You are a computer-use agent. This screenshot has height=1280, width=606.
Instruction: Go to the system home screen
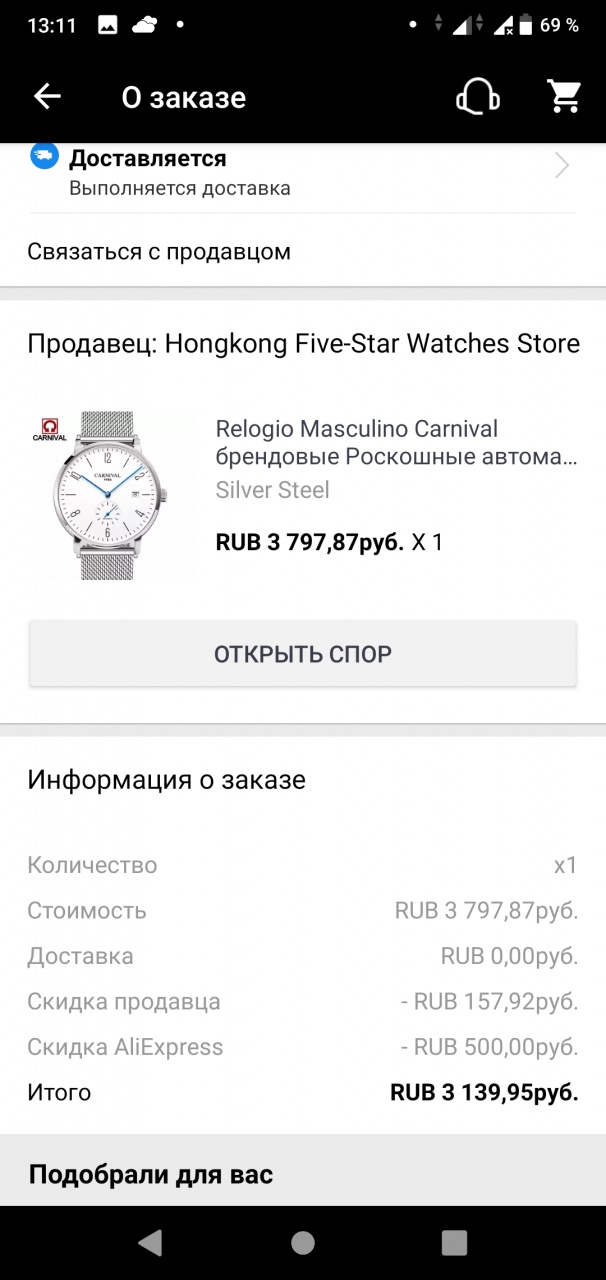[x=302, y=1243]
